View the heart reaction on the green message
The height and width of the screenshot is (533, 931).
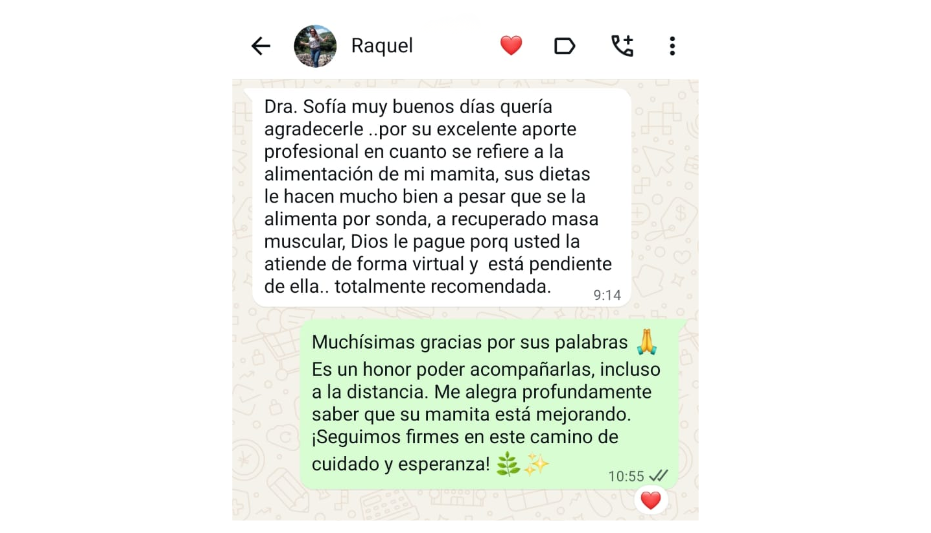pyautogui.click(x=651, y=500)
